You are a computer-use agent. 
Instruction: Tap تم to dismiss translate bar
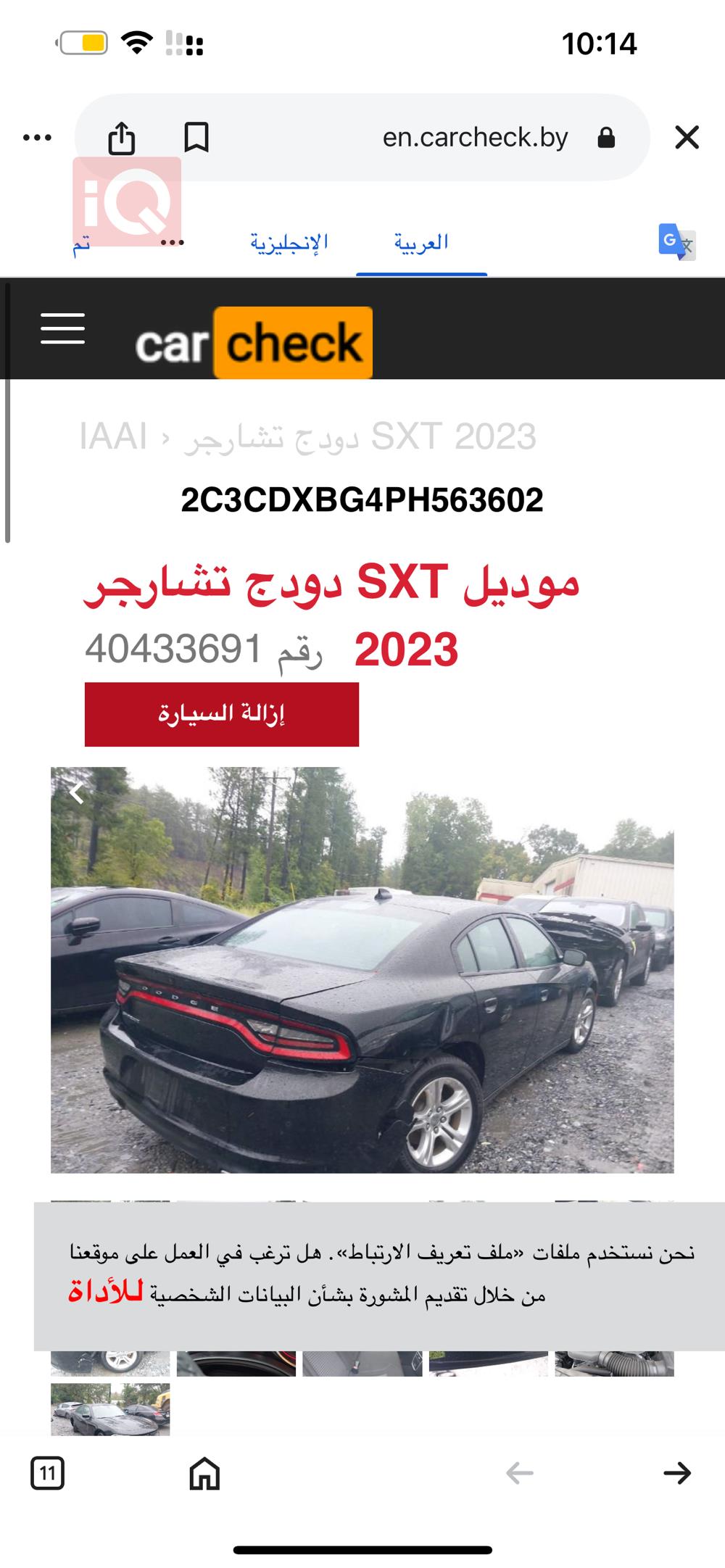(x=81, y=244)
